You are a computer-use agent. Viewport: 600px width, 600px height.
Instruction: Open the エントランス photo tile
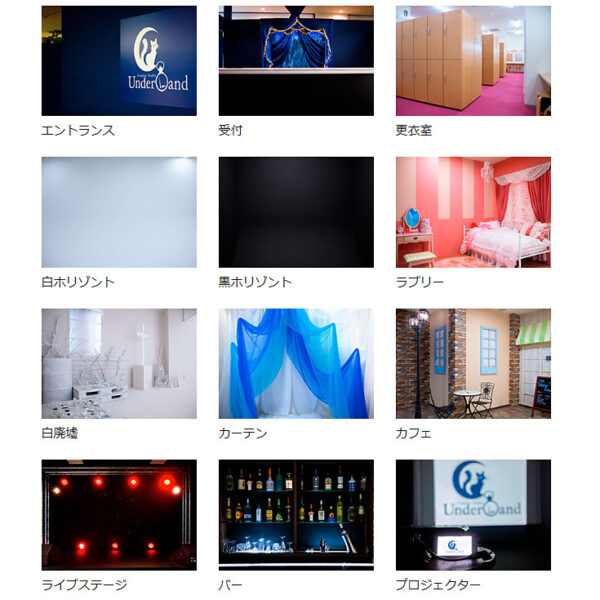(119, 61)
